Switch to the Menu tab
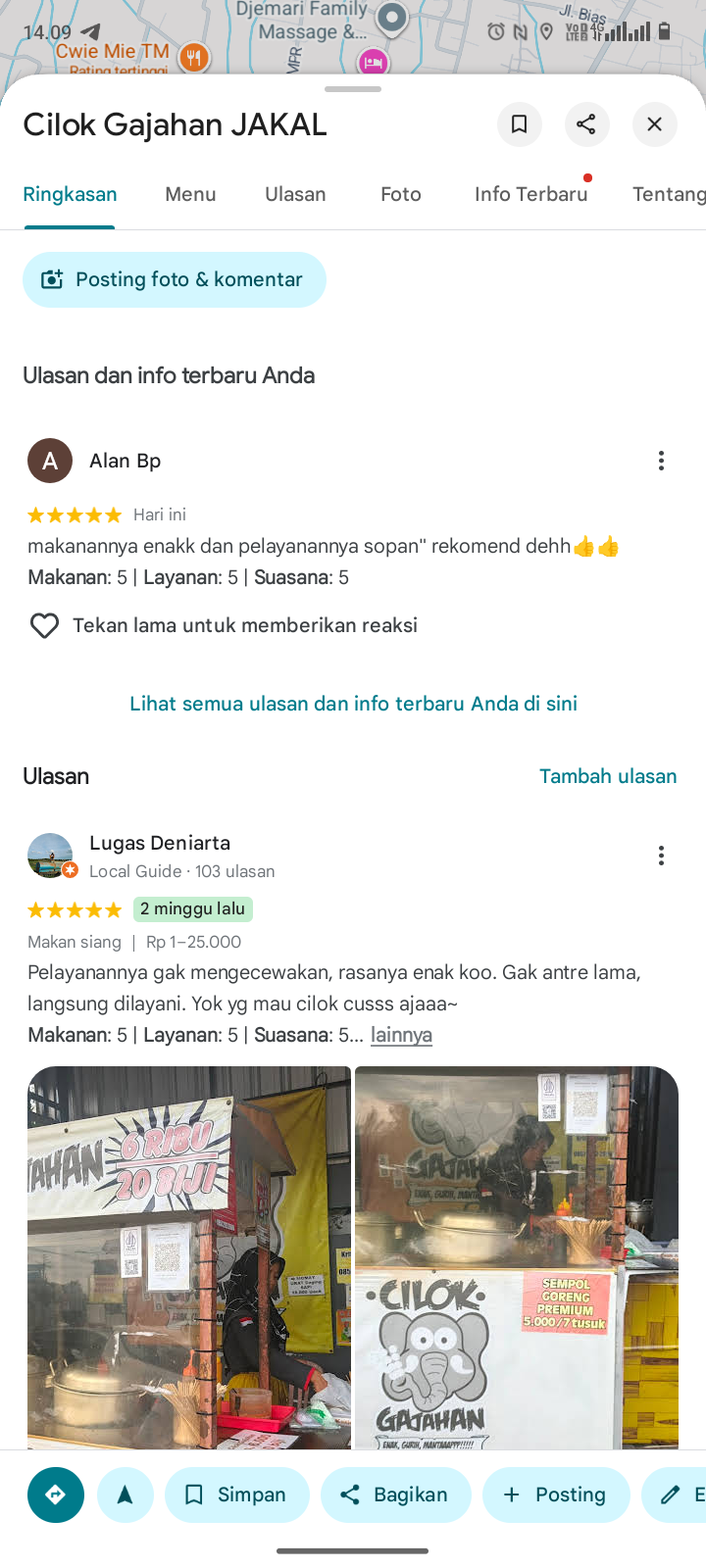The height and width of the screenshot is (1568, 706). tap(190, 194)
